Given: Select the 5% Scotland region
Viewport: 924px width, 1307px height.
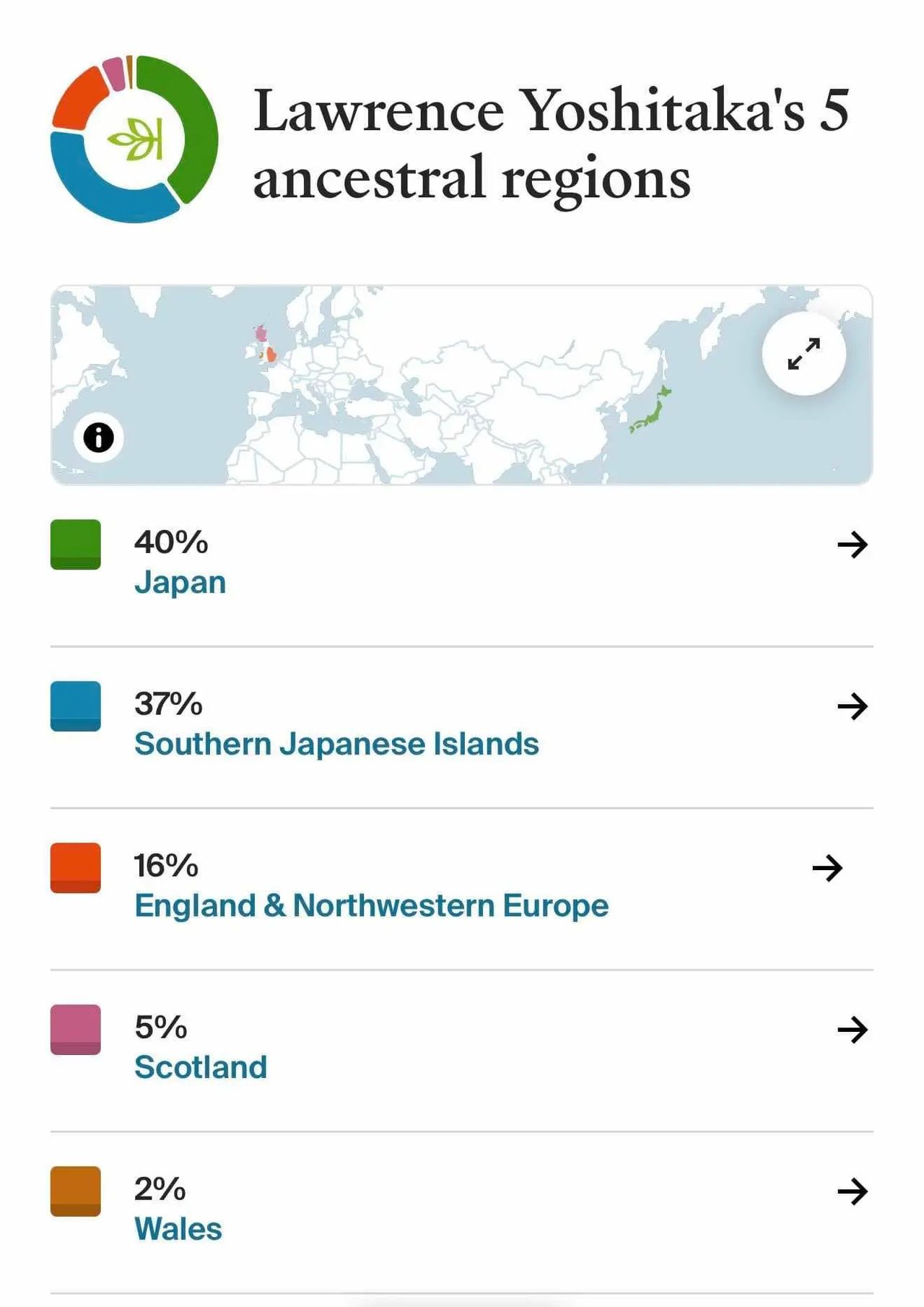Looking at the screenshot, I should (x=852, y=1030).
